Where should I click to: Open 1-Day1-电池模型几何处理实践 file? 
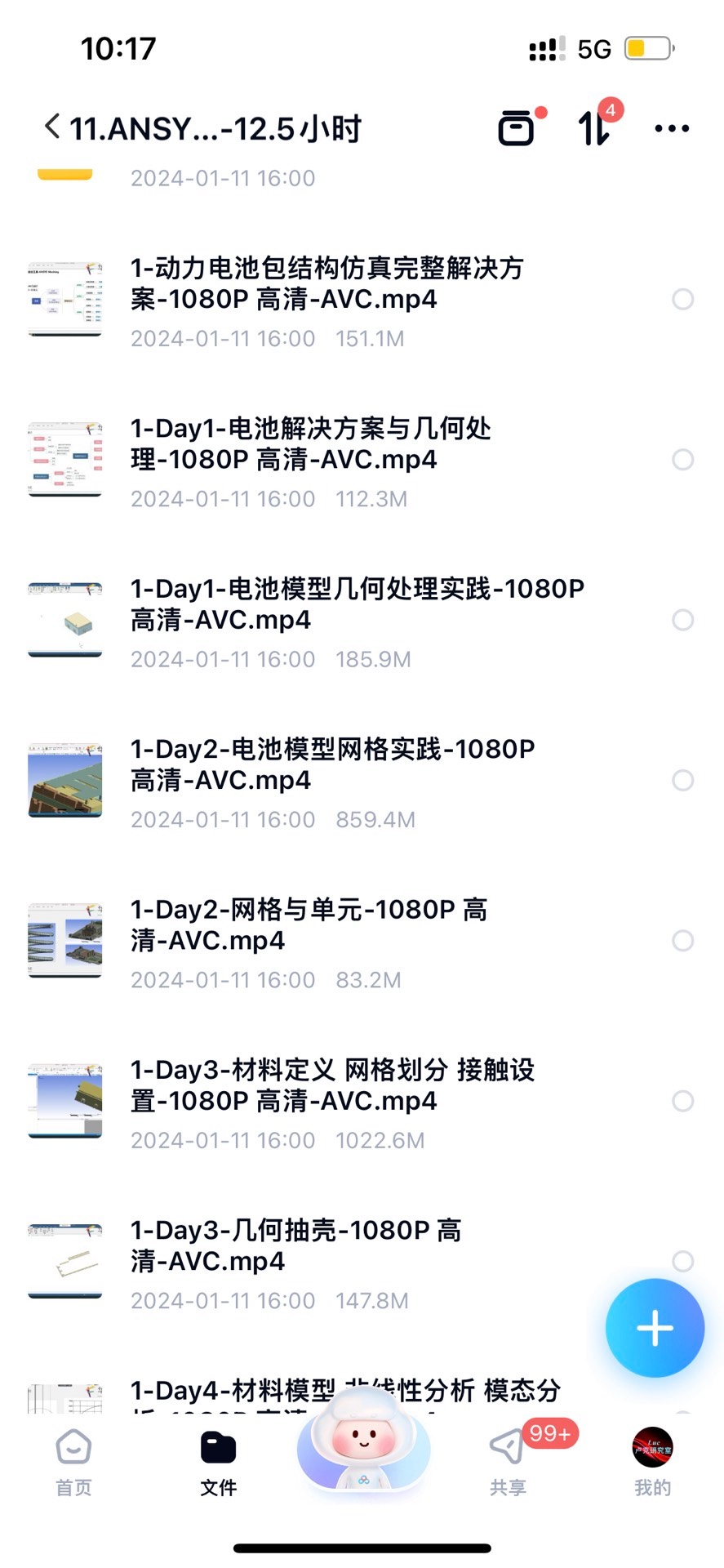(x=357, y=604)
